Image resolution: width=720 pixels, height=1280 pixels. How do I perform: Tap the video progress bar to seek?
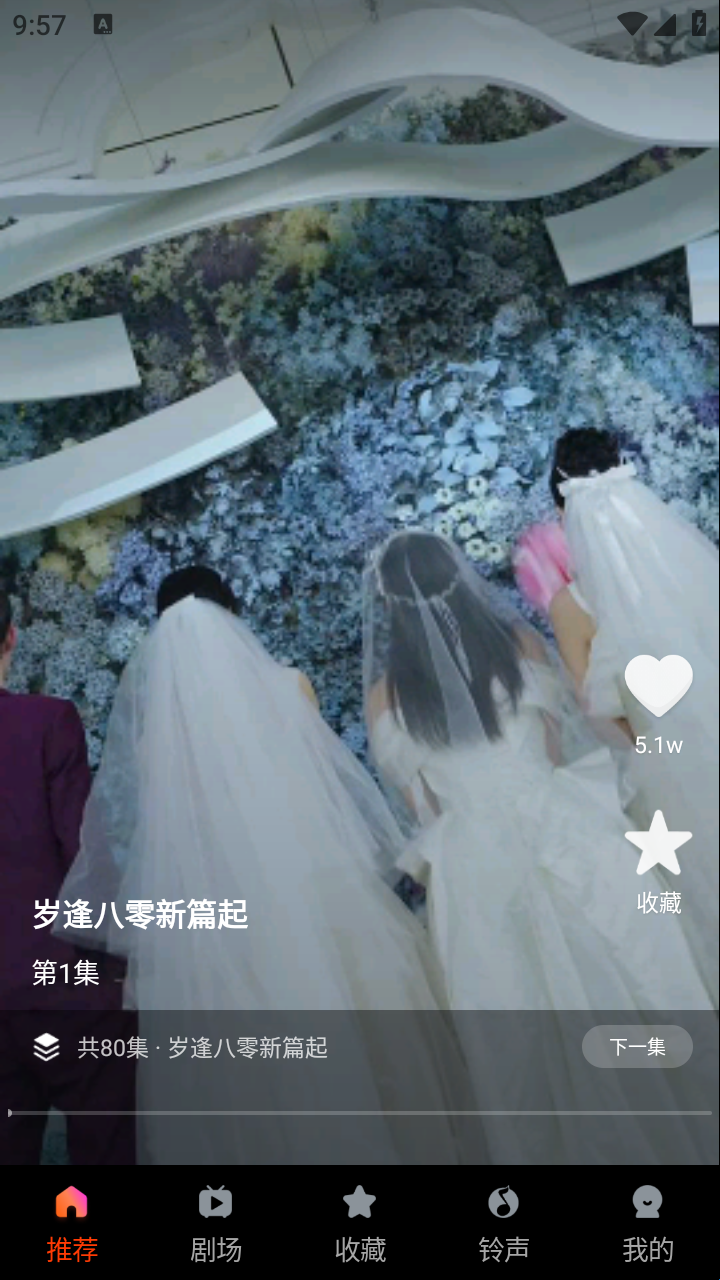click(x=360, y=1112)
